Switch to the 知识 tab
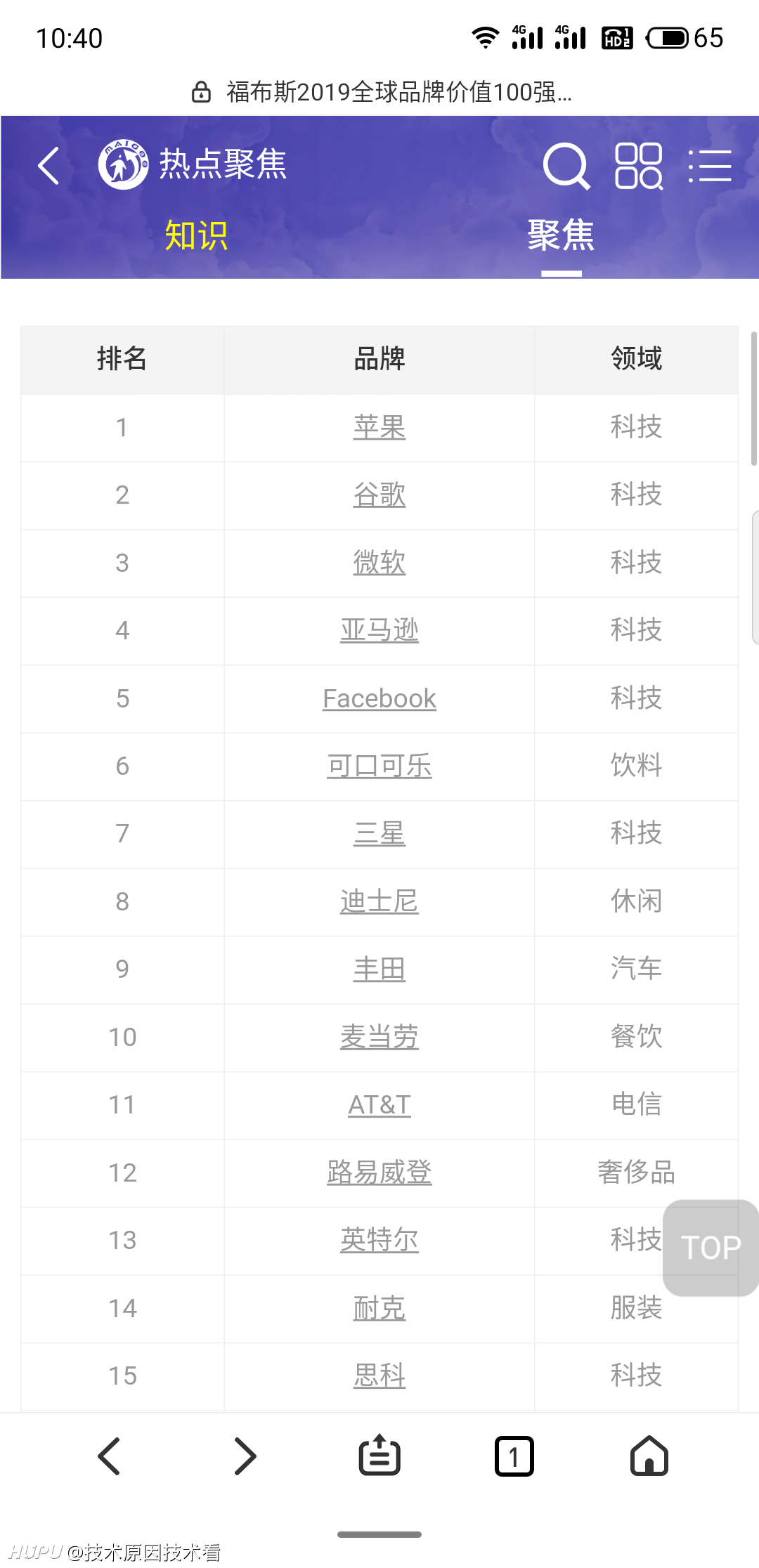 196,235
